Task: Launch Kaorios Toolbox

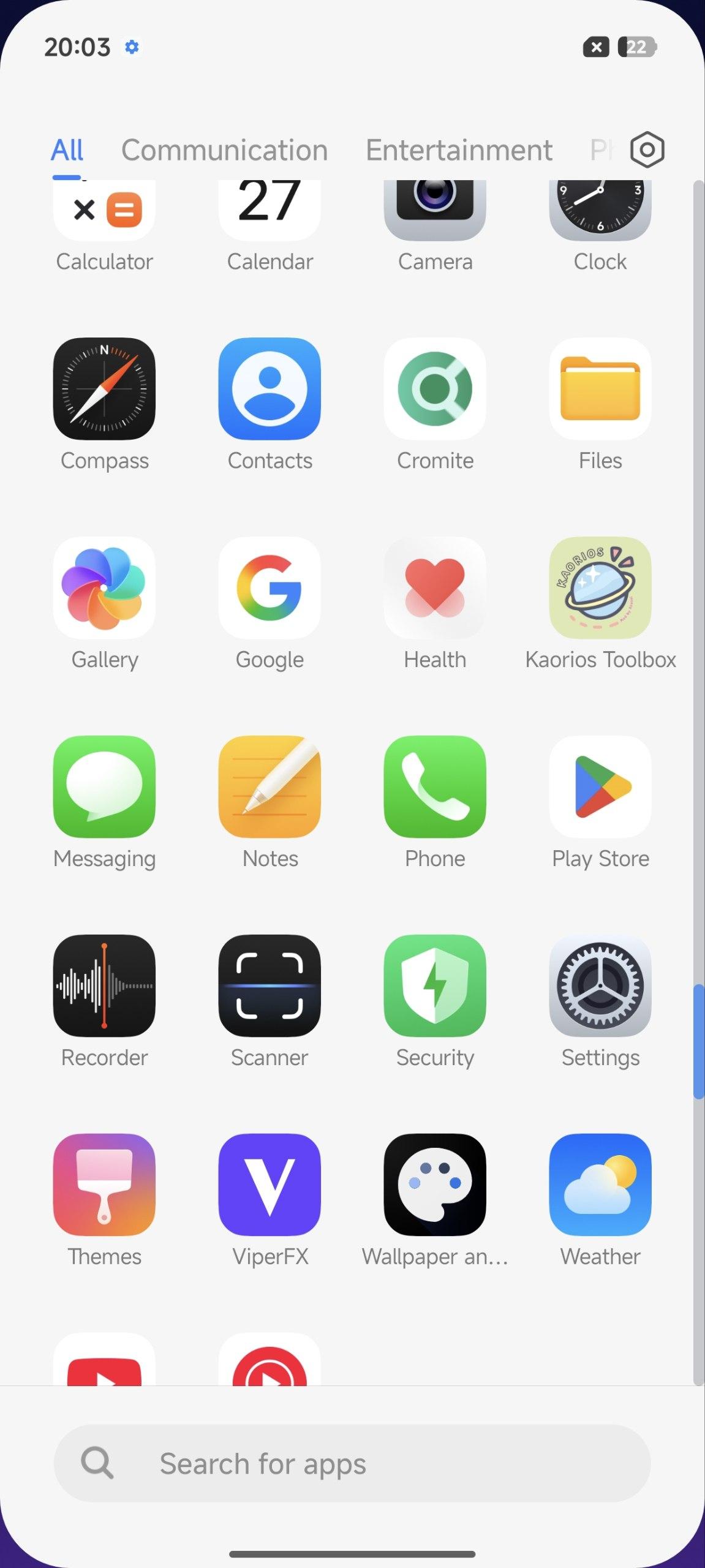Action: coord(600,587)
